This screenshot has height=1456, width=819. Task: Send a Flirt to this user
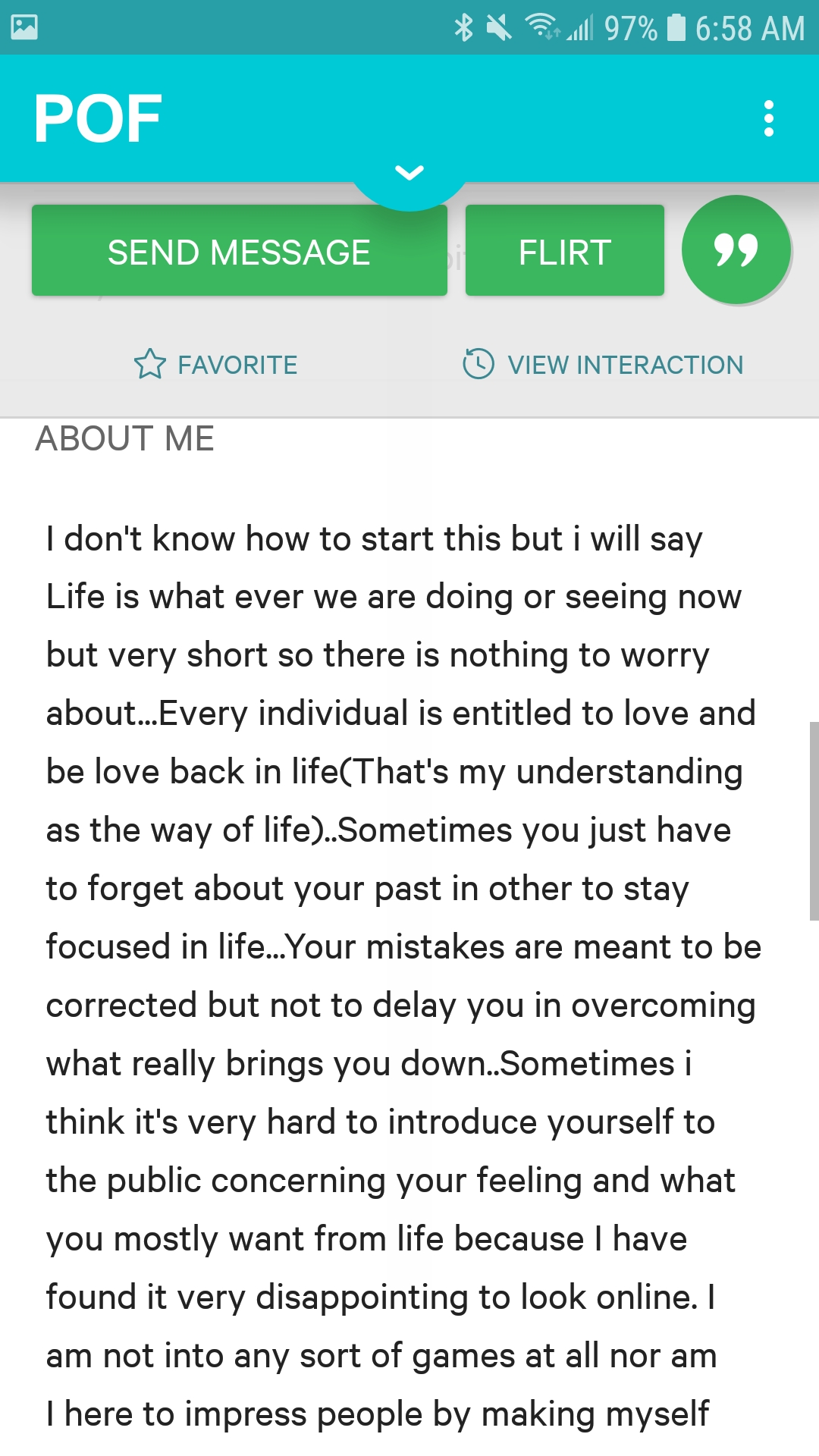pyautogui.click(x=565, y=251)
